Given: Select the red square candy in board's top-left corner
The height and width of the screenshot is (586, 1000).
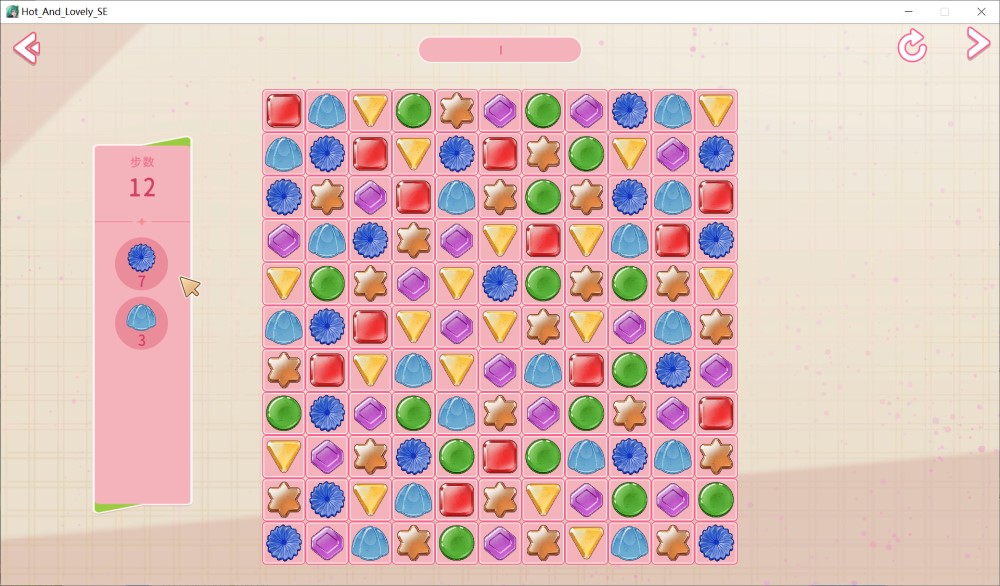Looking at the screenshot, I should [x=284, y=110].
